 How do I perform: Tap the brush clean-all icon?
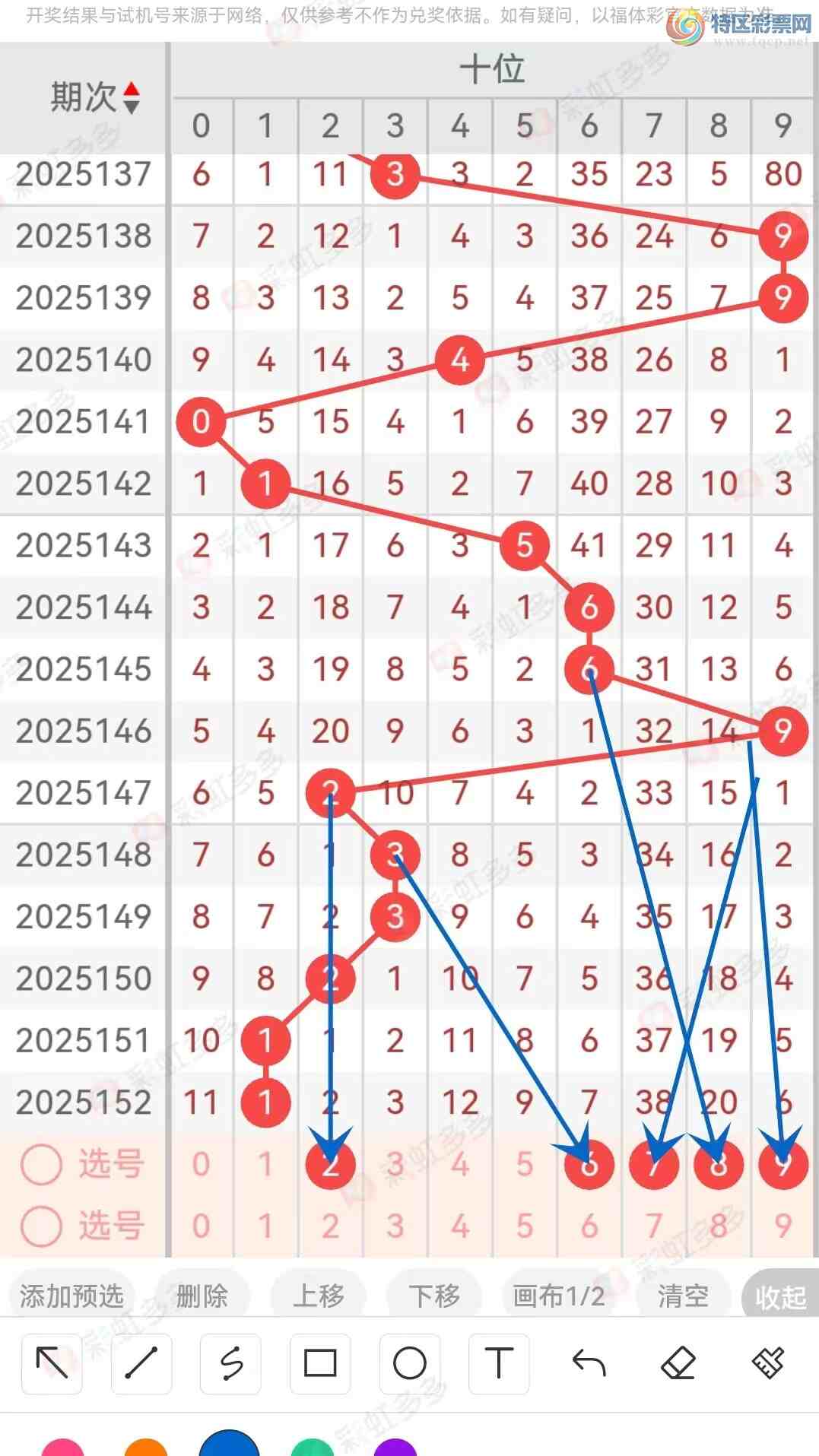767,1363
